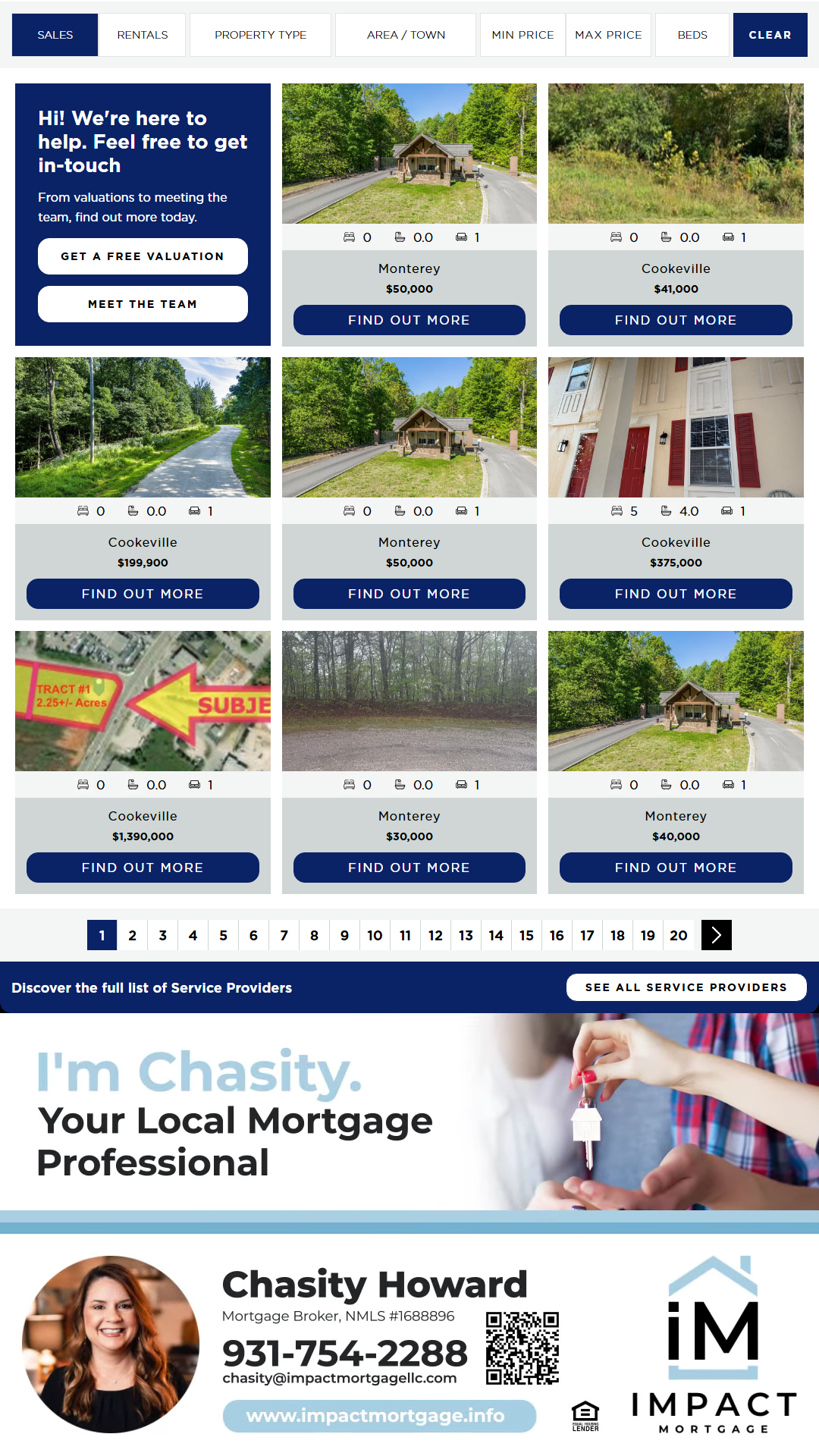This screenshot has width=819, height=1456.
Task: See all service providers
Action: pyautogui.click(x=686, y=987)
